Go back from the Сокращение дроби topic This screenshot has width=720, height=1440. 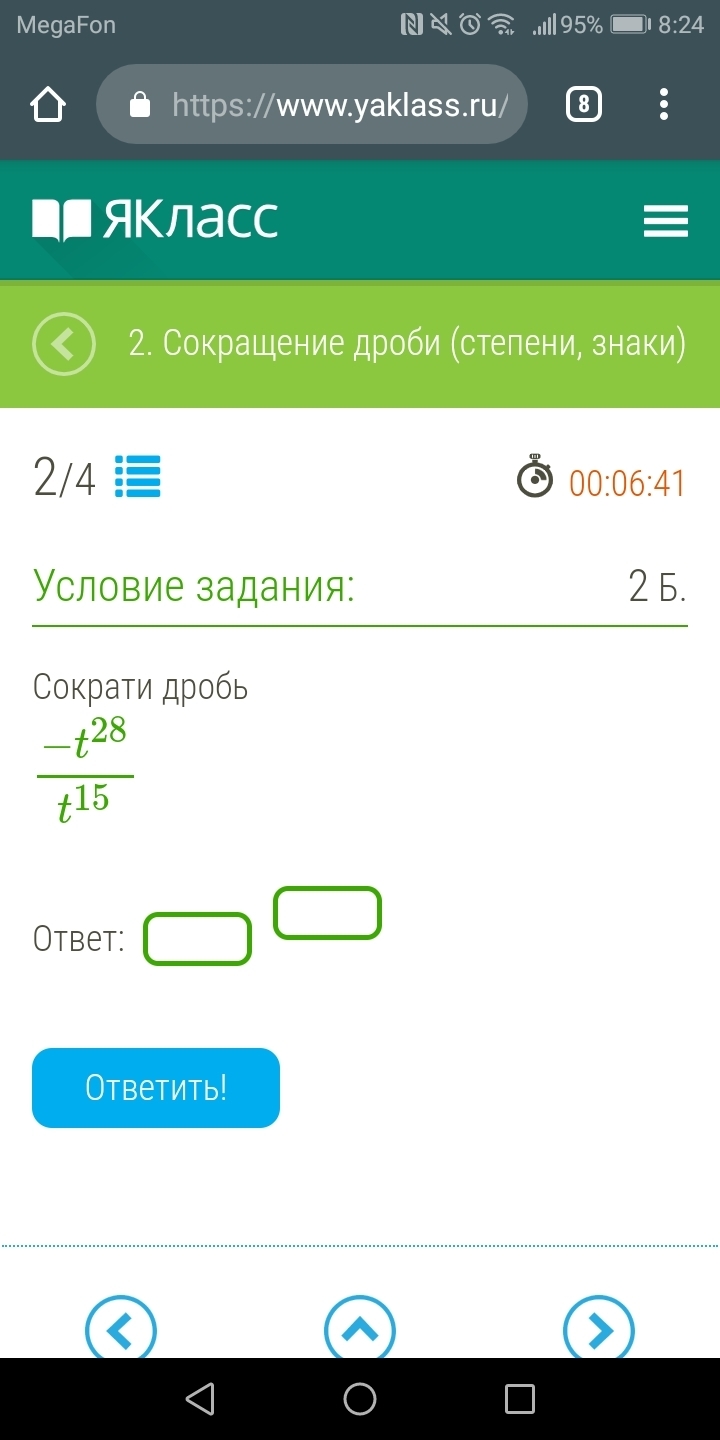pyautogui.click(x=64, y=344)
